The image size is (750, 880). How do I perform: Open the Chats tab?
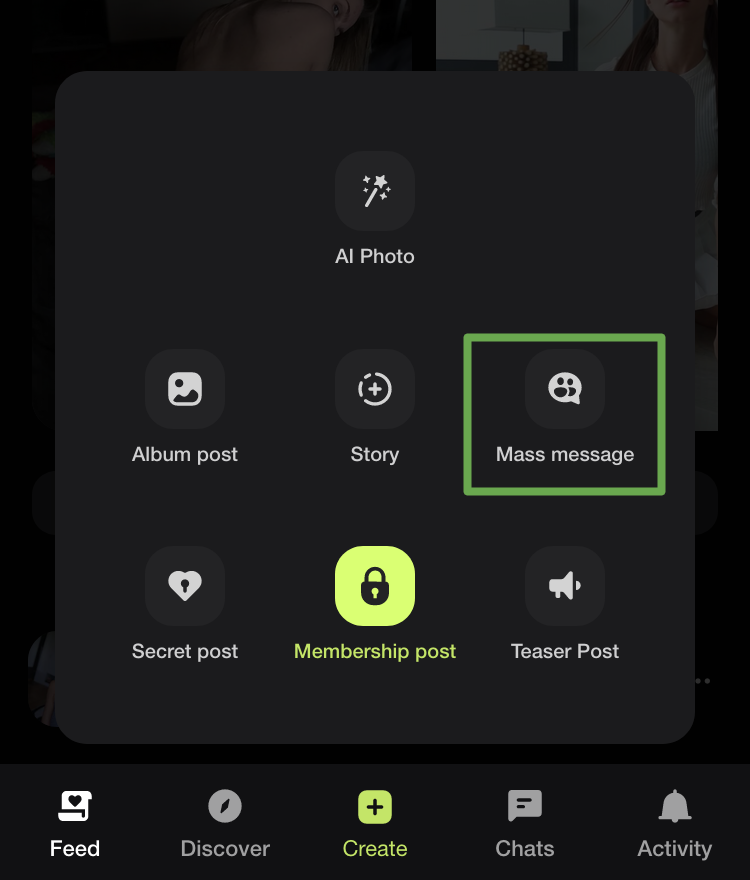point(525,824)
